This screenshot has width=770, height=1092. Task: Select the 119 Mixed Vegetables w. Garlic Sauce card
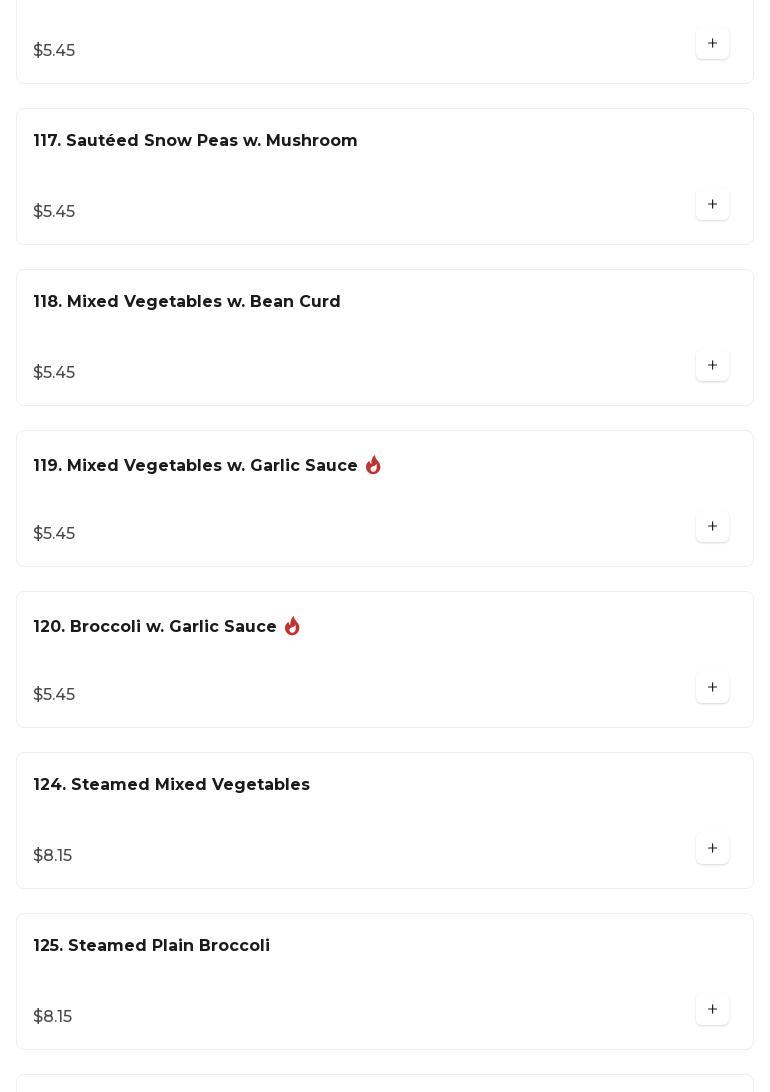pos(196,466)
